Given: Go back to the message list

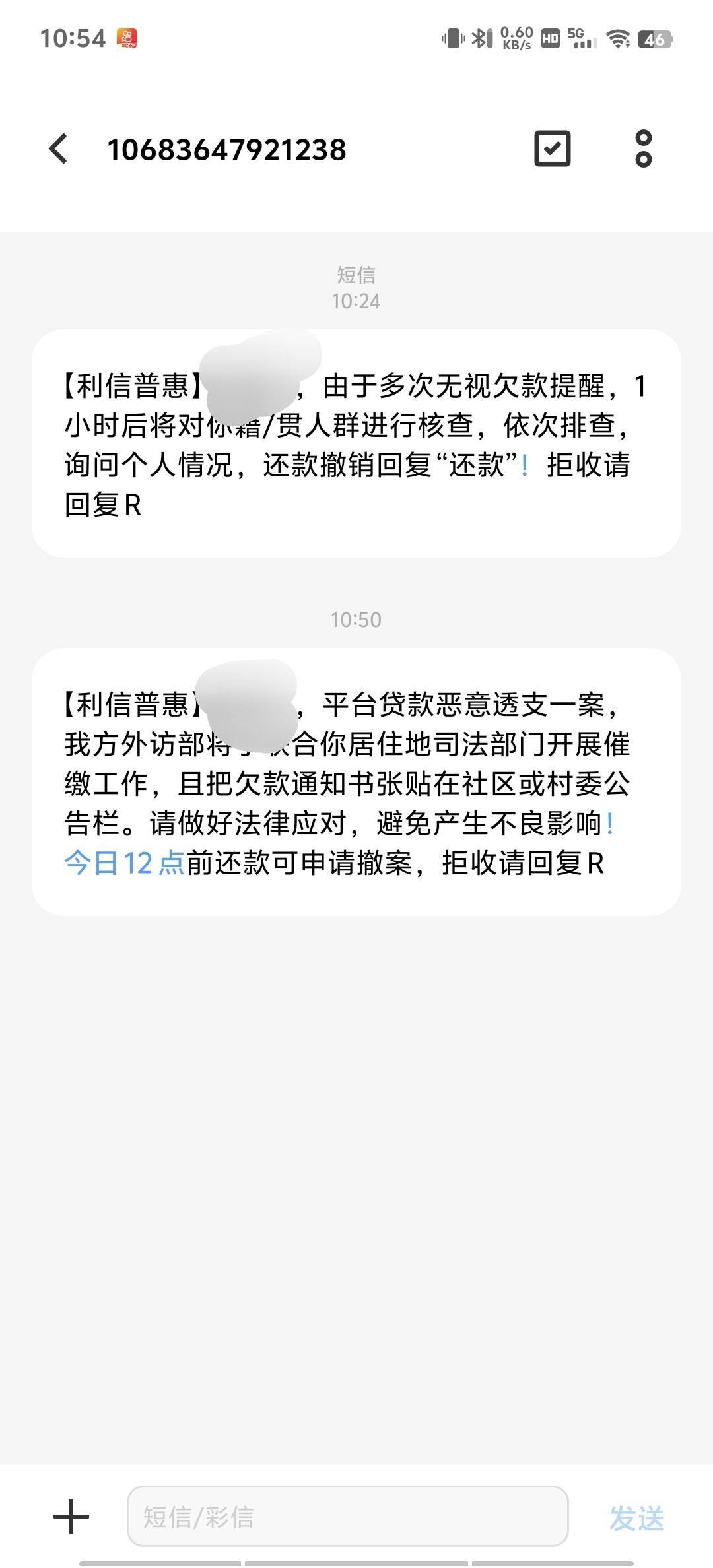Looking at the screenshot, I should pyautogui.click(x=58, y=148).
